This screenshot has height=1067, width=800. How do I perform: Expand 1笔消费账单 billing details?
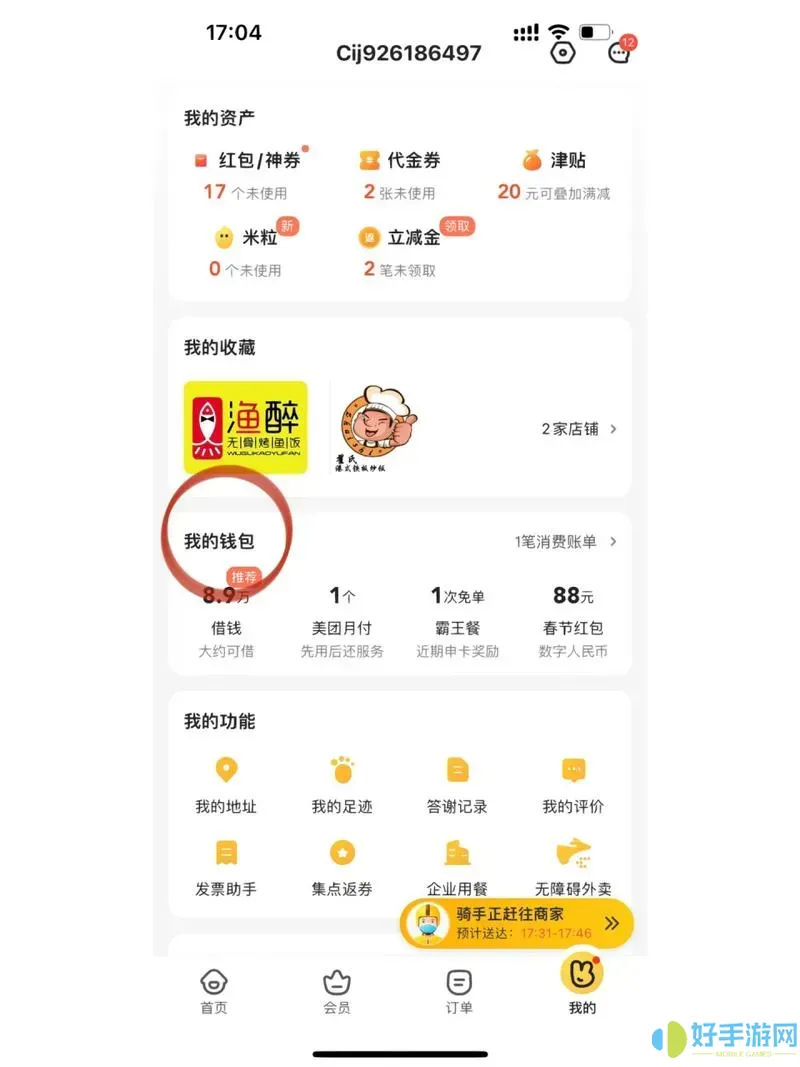(x=558, y=539)
